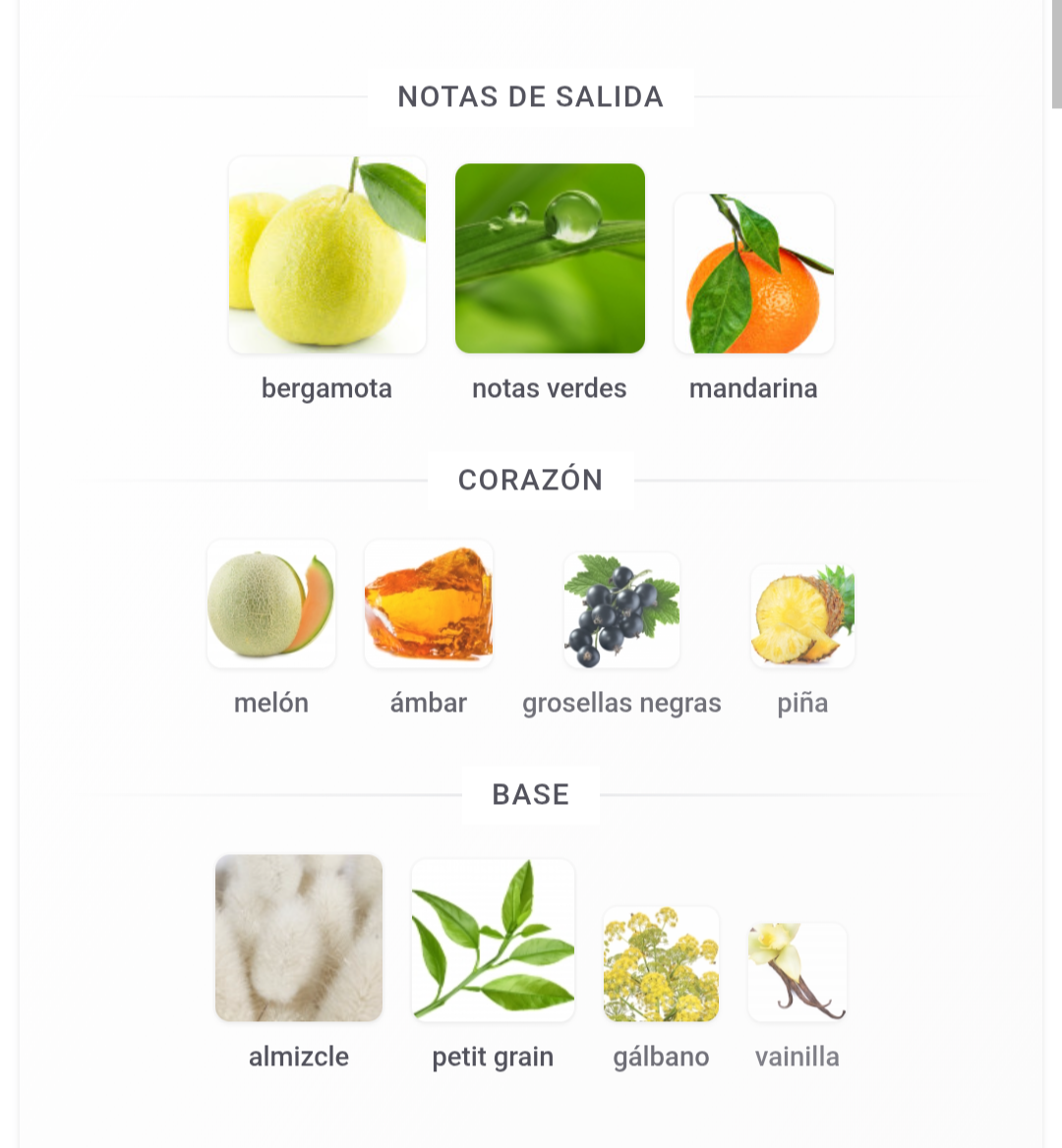
Task: Open the bergamota note
Action: click(327, 256)
